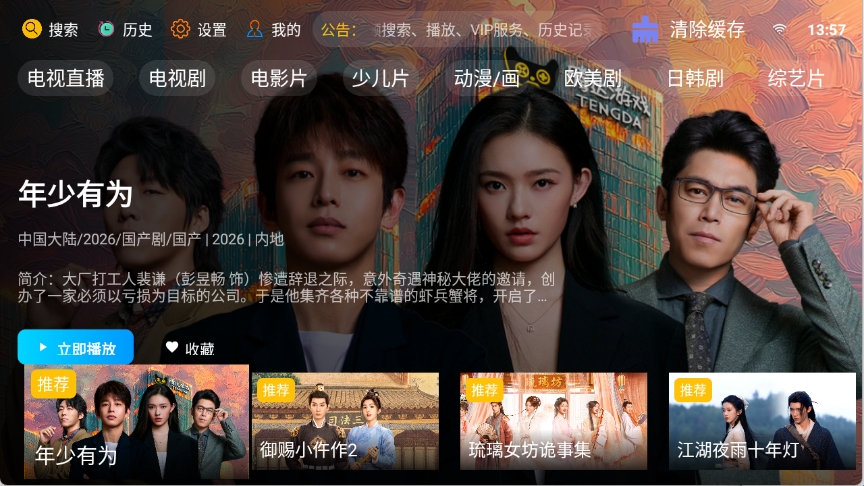The height and width of the screenshot is (486, 864).
Task: Select the 电影片 category
Action: click(279, 79)
